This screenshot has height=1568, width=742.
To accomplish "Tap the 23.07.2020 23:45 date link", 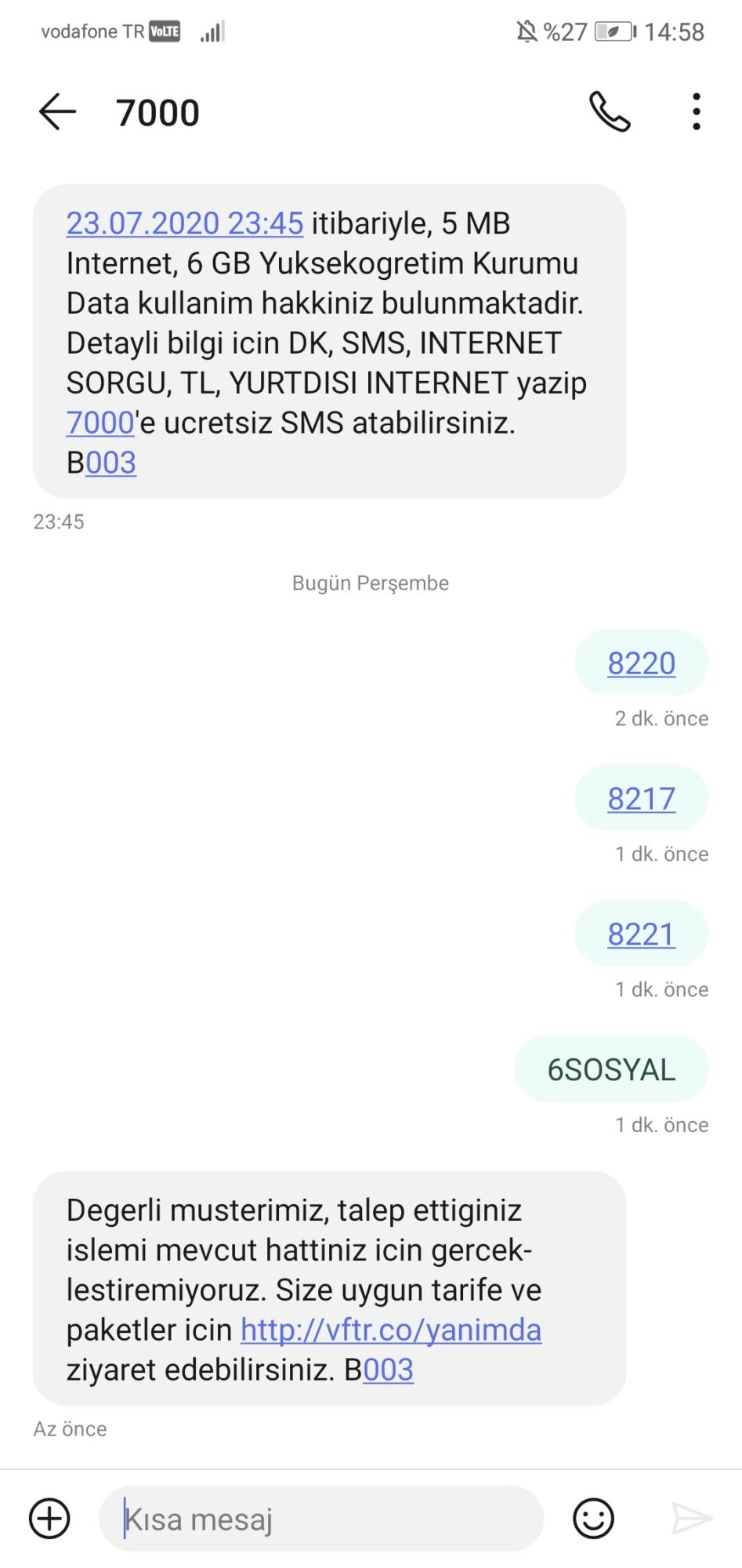I will click(x=184, y=223).
